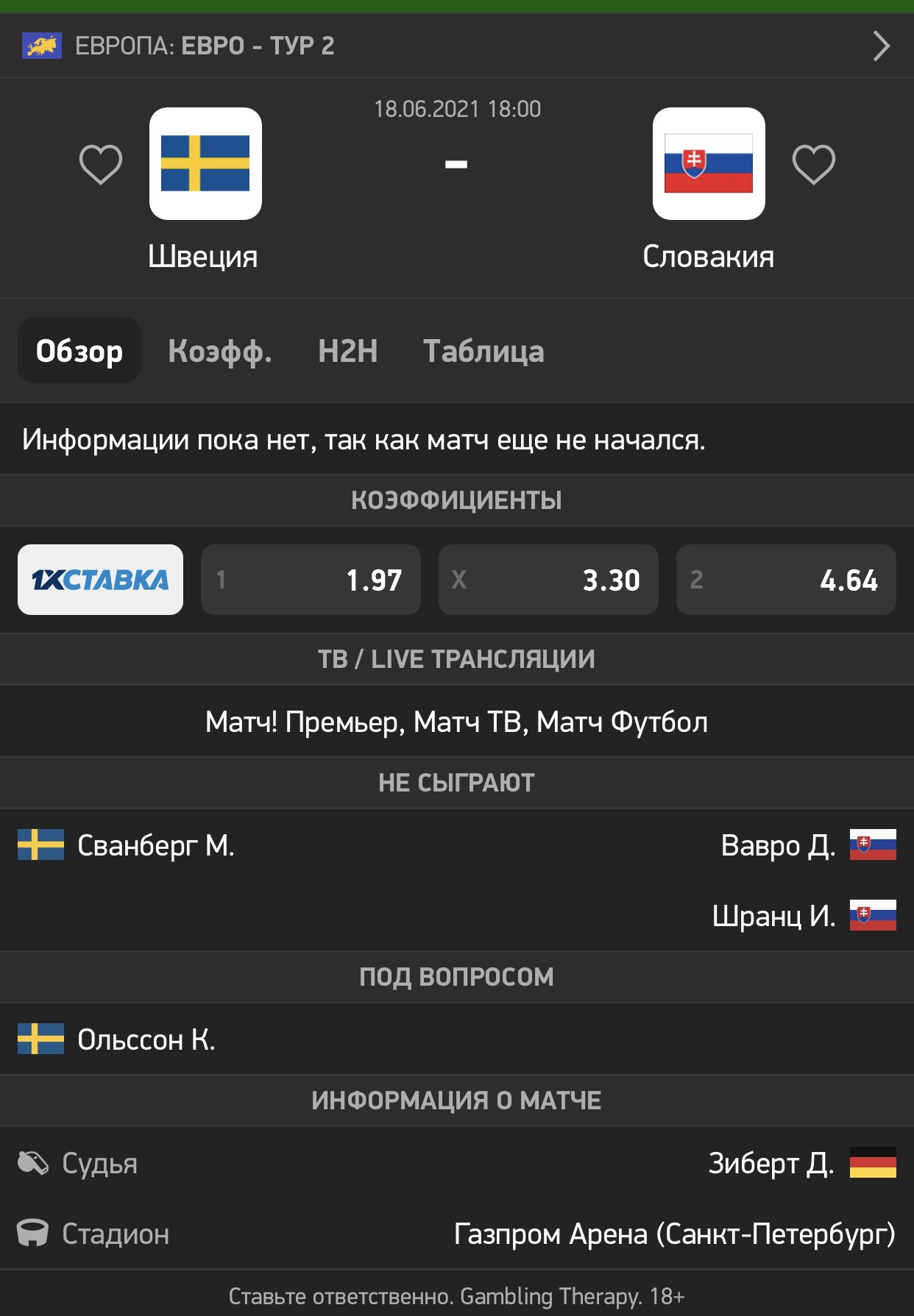Viewport: 914px width, 1316px height.
Task: Switch to the Обзор tab
Action: pyautogui.click(x=79, y=351)
